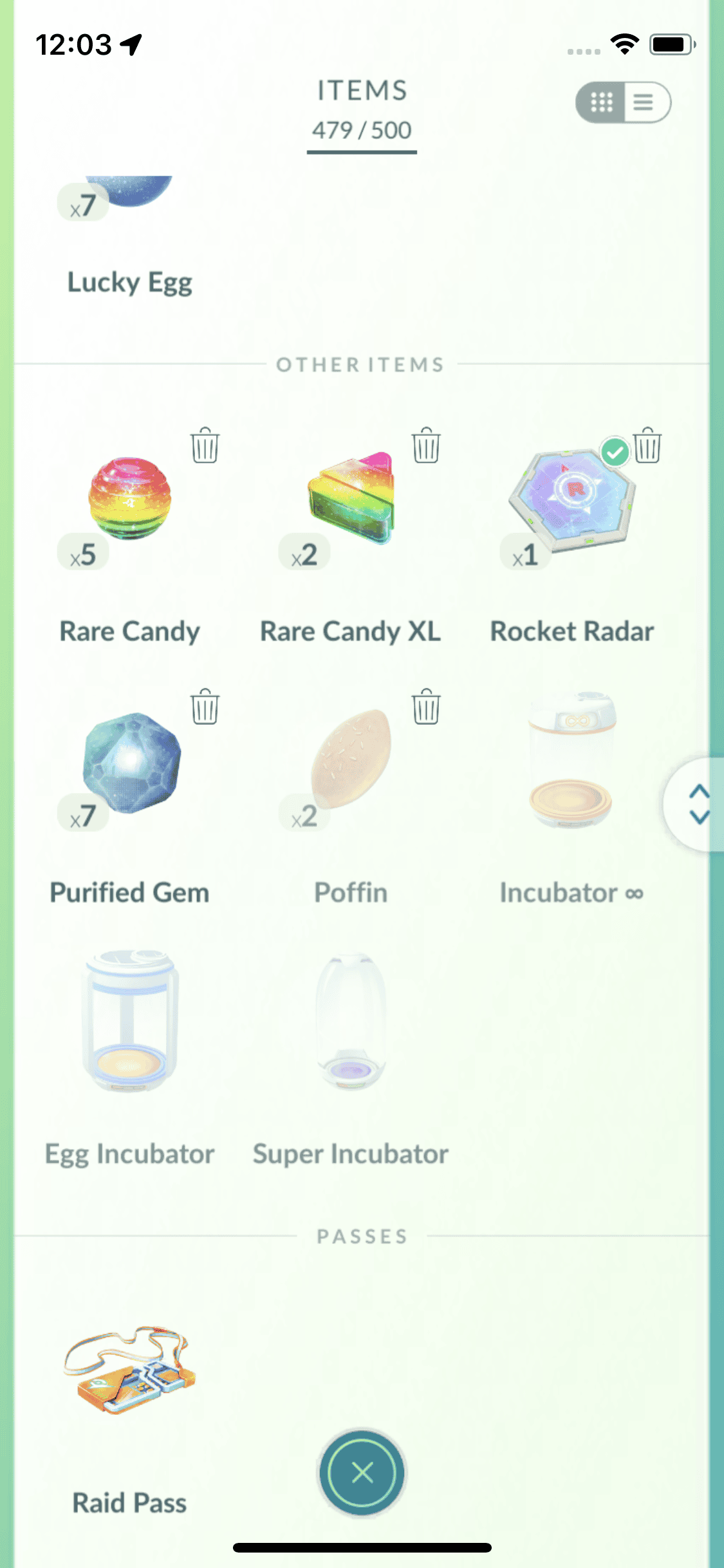The height and width of the screenshot is (1568, 724).
Task: Tap the up-down section jump handle
Action: point(698,805)
